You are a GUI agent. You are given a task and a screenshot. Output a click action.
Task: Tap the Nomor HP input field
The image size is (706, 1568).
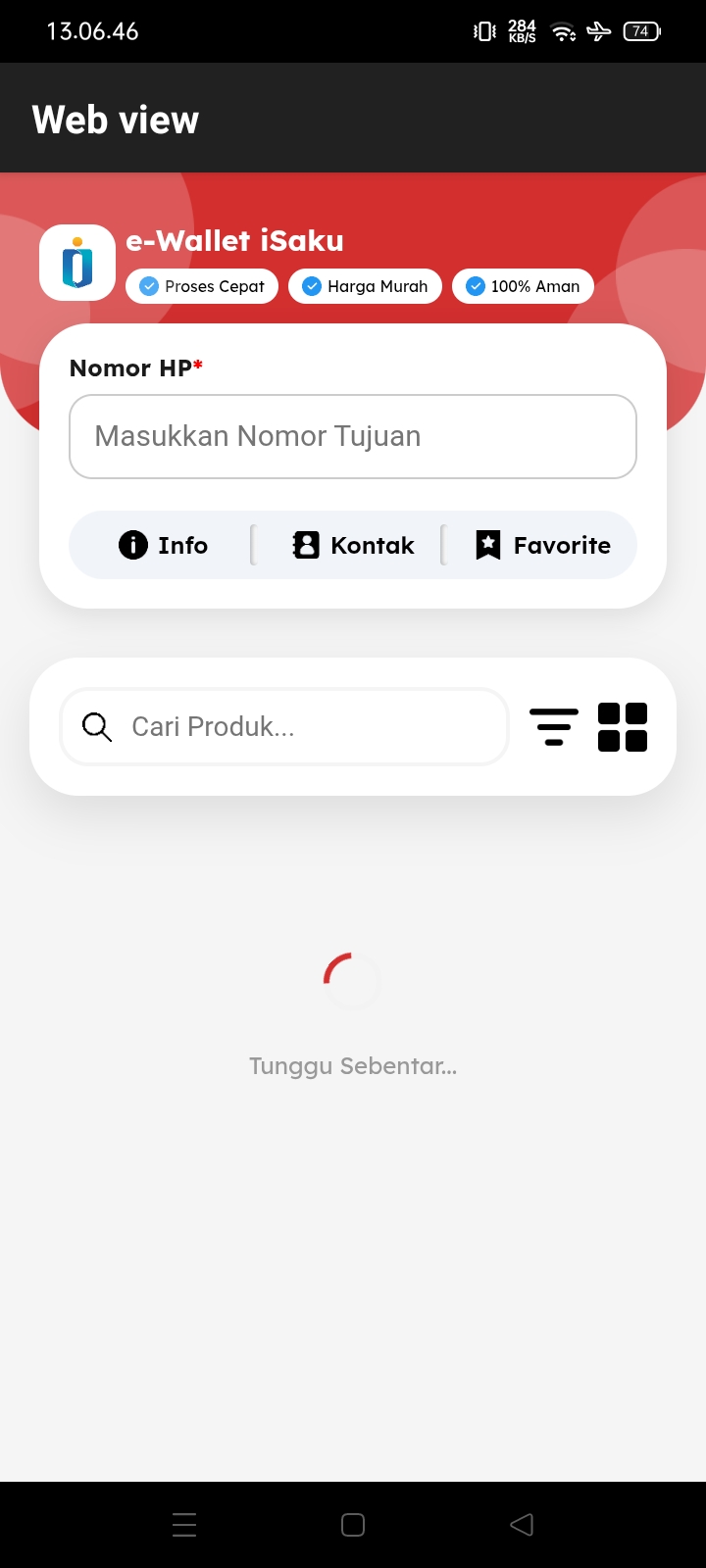pyautogui.click(x=353, y=436)
